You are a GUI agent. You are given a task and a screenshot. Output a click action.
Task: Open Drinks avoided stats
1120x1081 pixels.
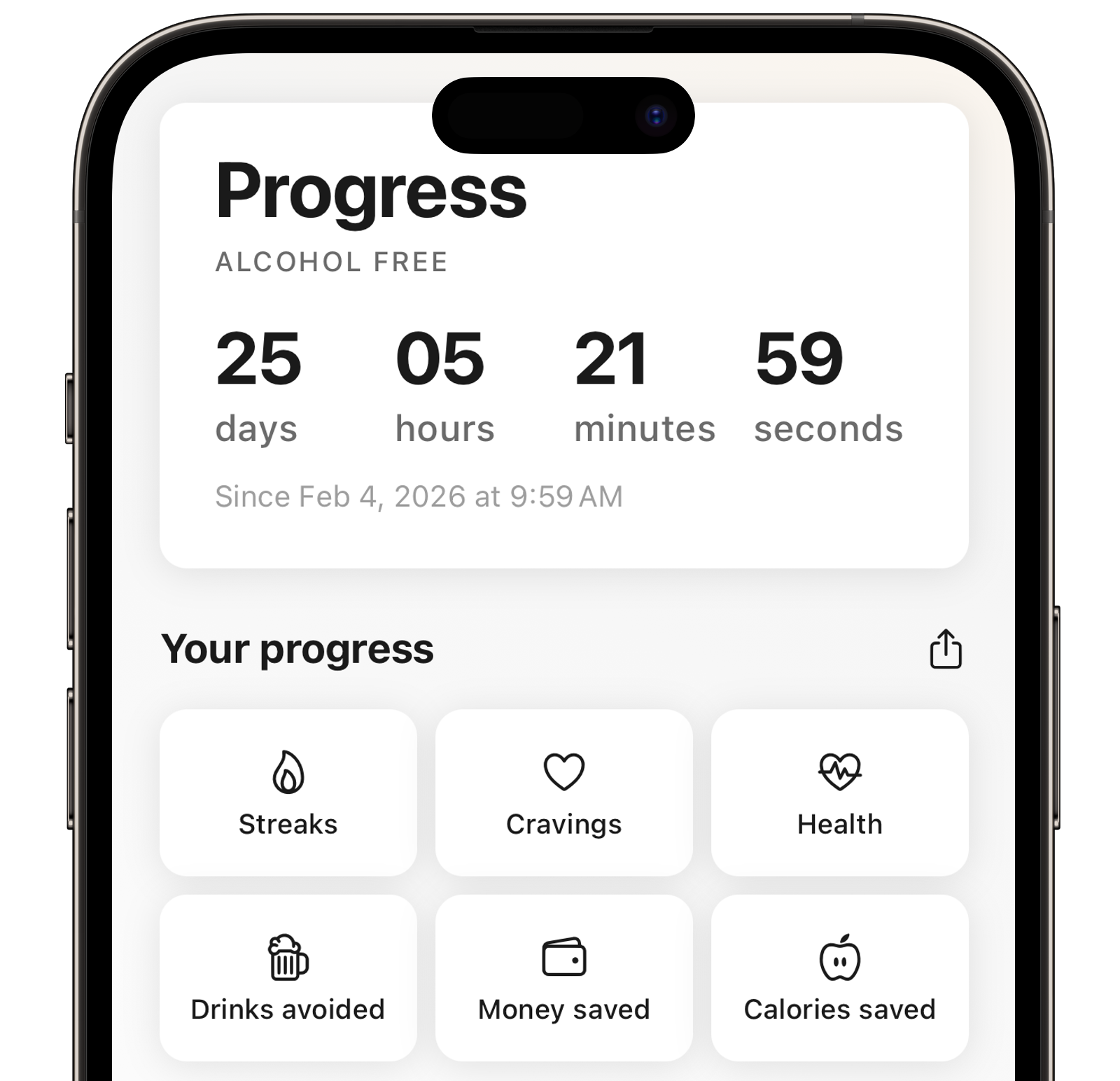click(288, 977)
